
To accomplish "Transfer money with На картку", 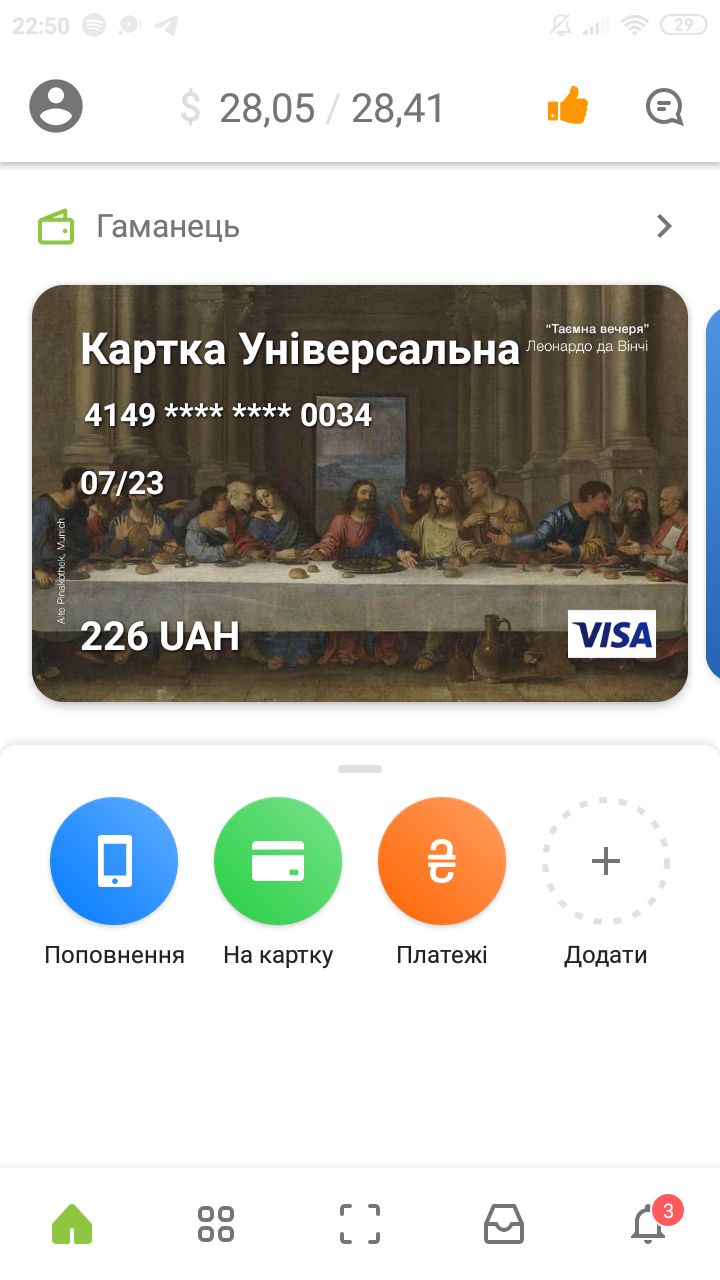I will click(x=278, y=861).
